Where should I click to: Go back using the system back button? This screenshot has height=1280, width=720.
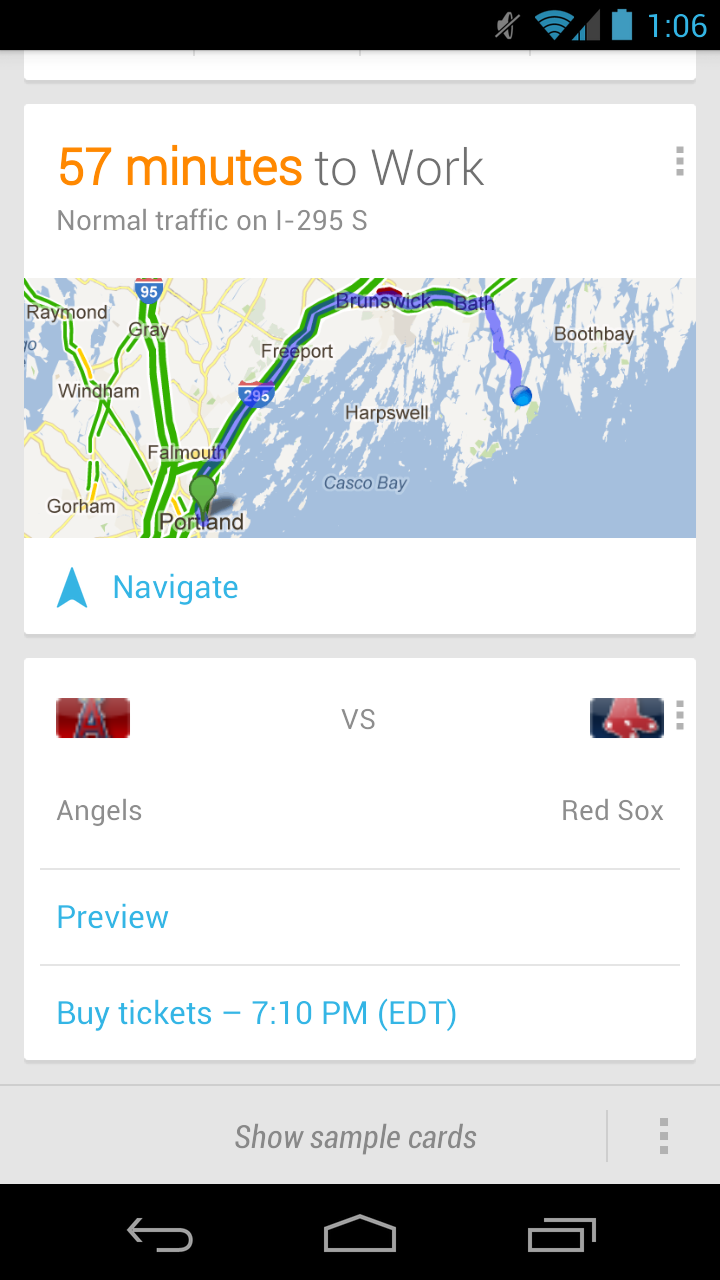point(160,1235)
